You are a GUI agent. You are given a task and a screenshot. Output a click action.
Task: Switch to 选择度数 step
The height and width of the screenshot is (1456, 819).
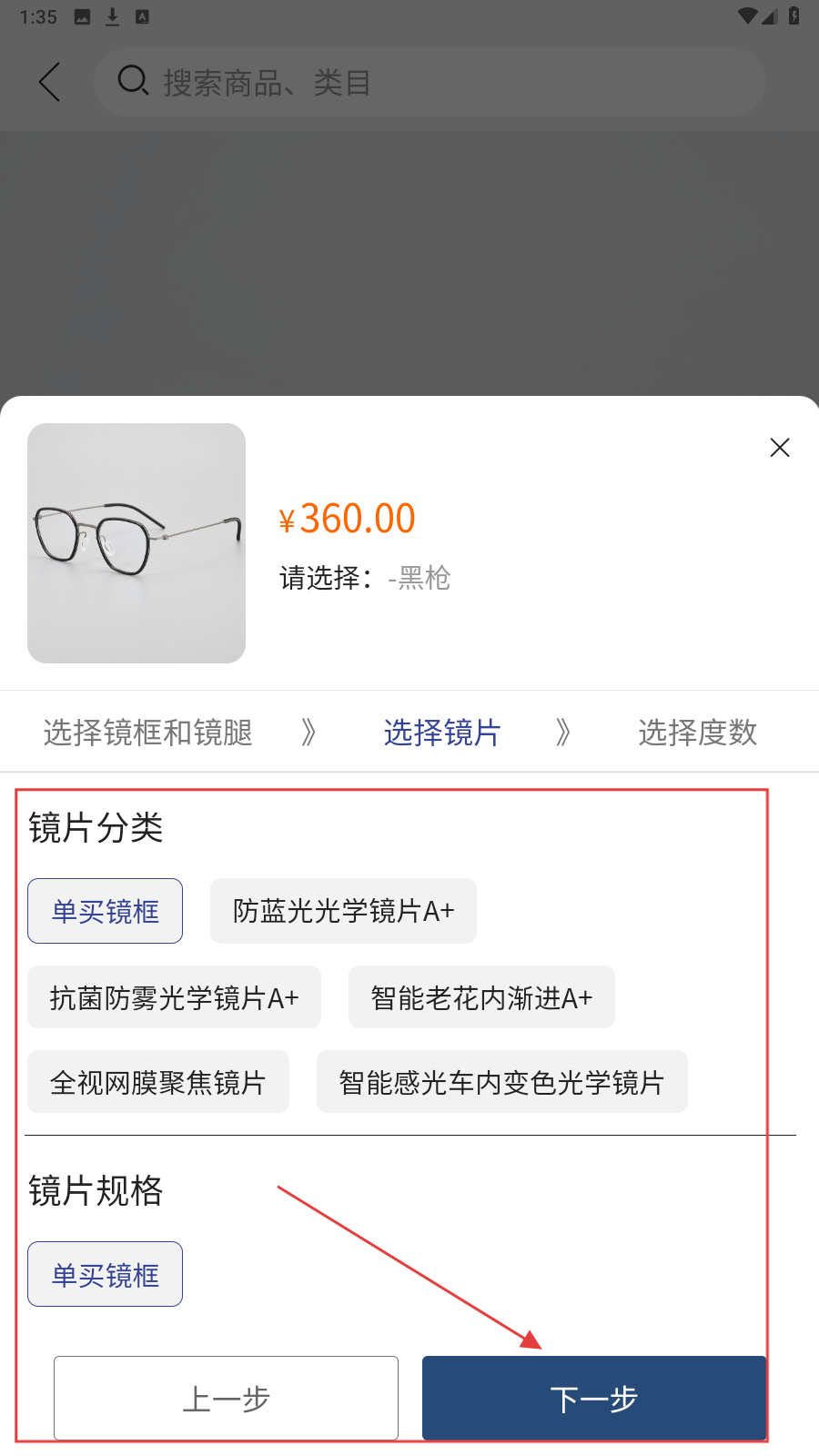(697, 733)
